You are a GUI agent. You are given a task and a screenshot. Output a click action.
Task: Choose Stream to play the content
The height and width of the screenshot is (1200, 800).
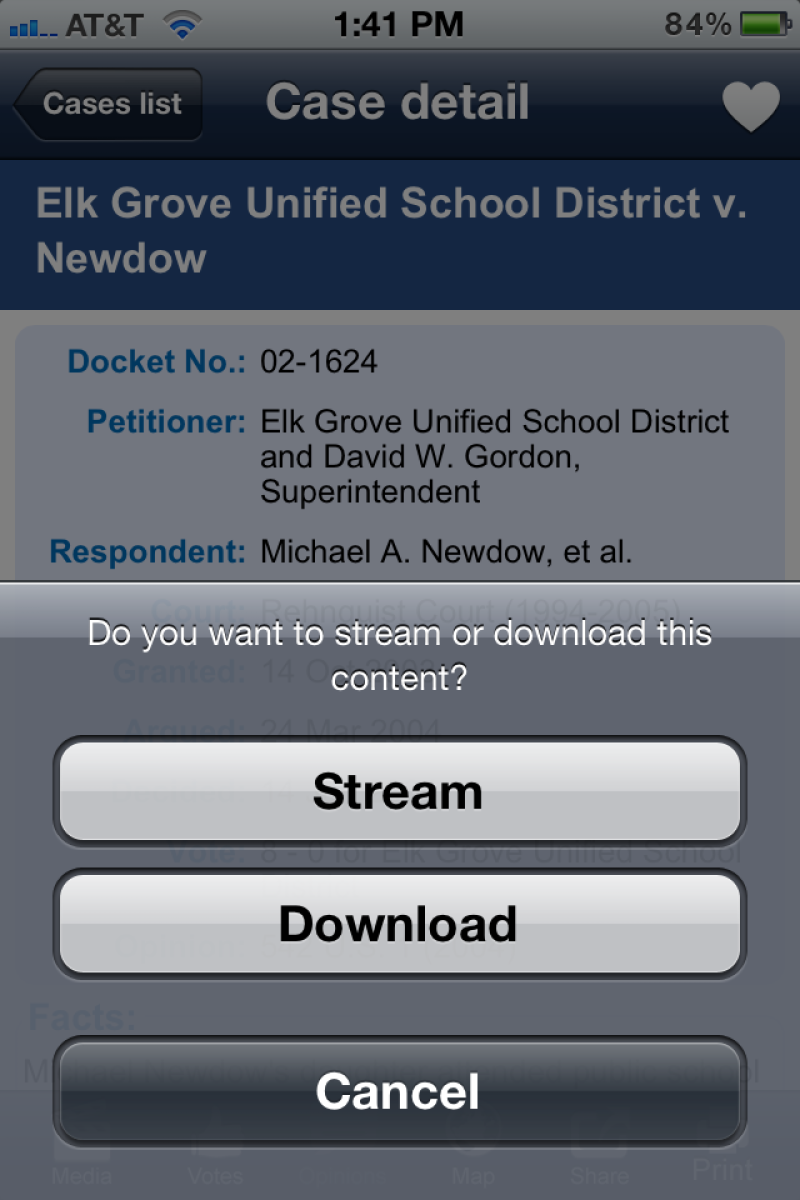(x=399, y=792)
